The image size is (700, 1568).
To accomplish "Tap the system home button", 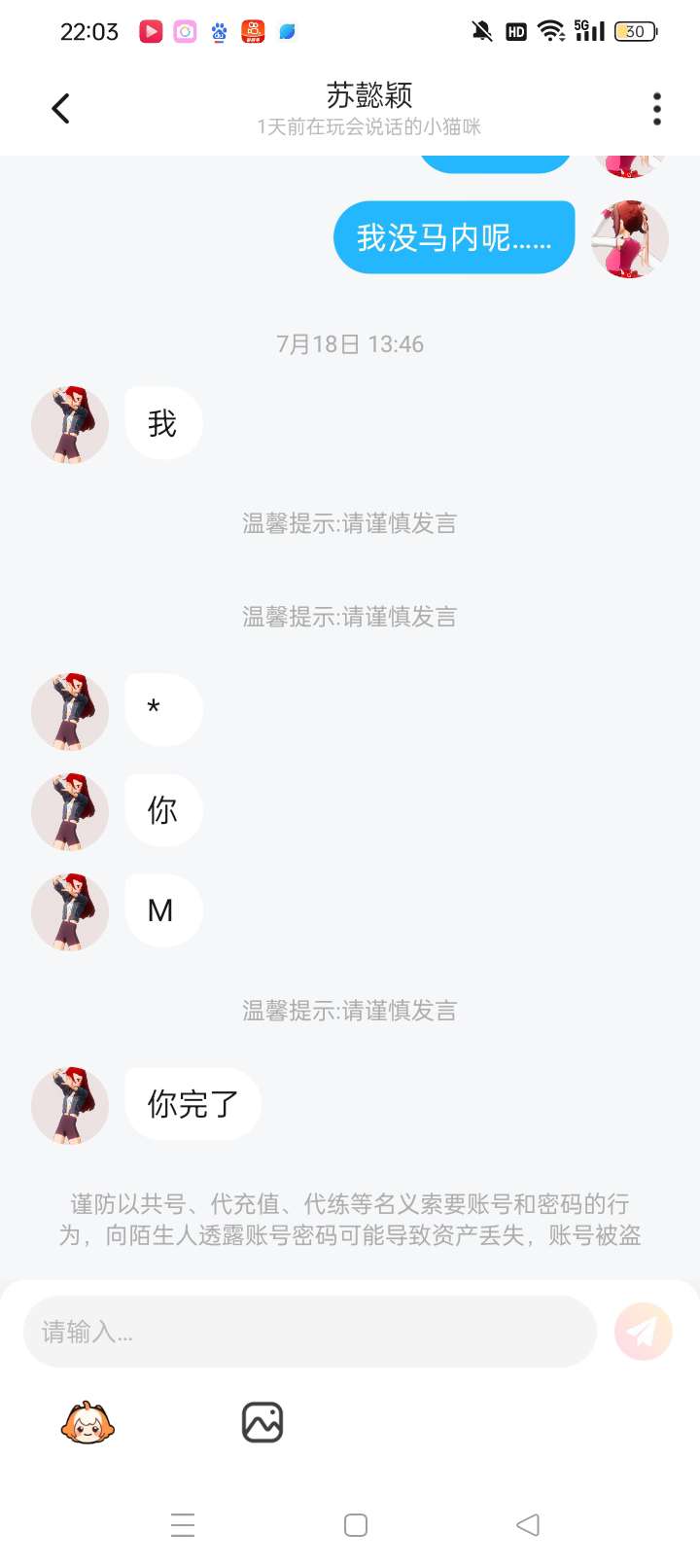I will [356, 1525].
